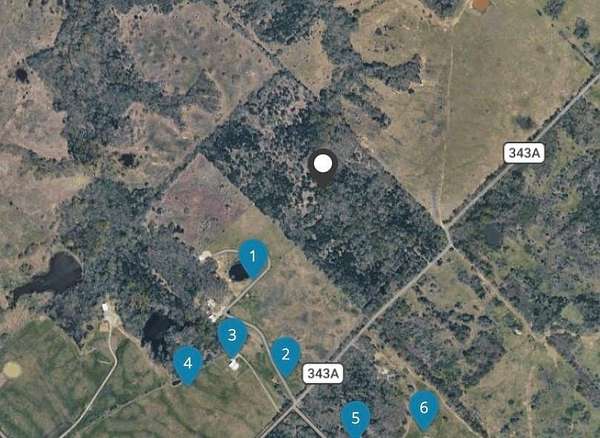Viewport: 600px width, 438px height.
Task: Select map pin number 1
Action: 253,259
